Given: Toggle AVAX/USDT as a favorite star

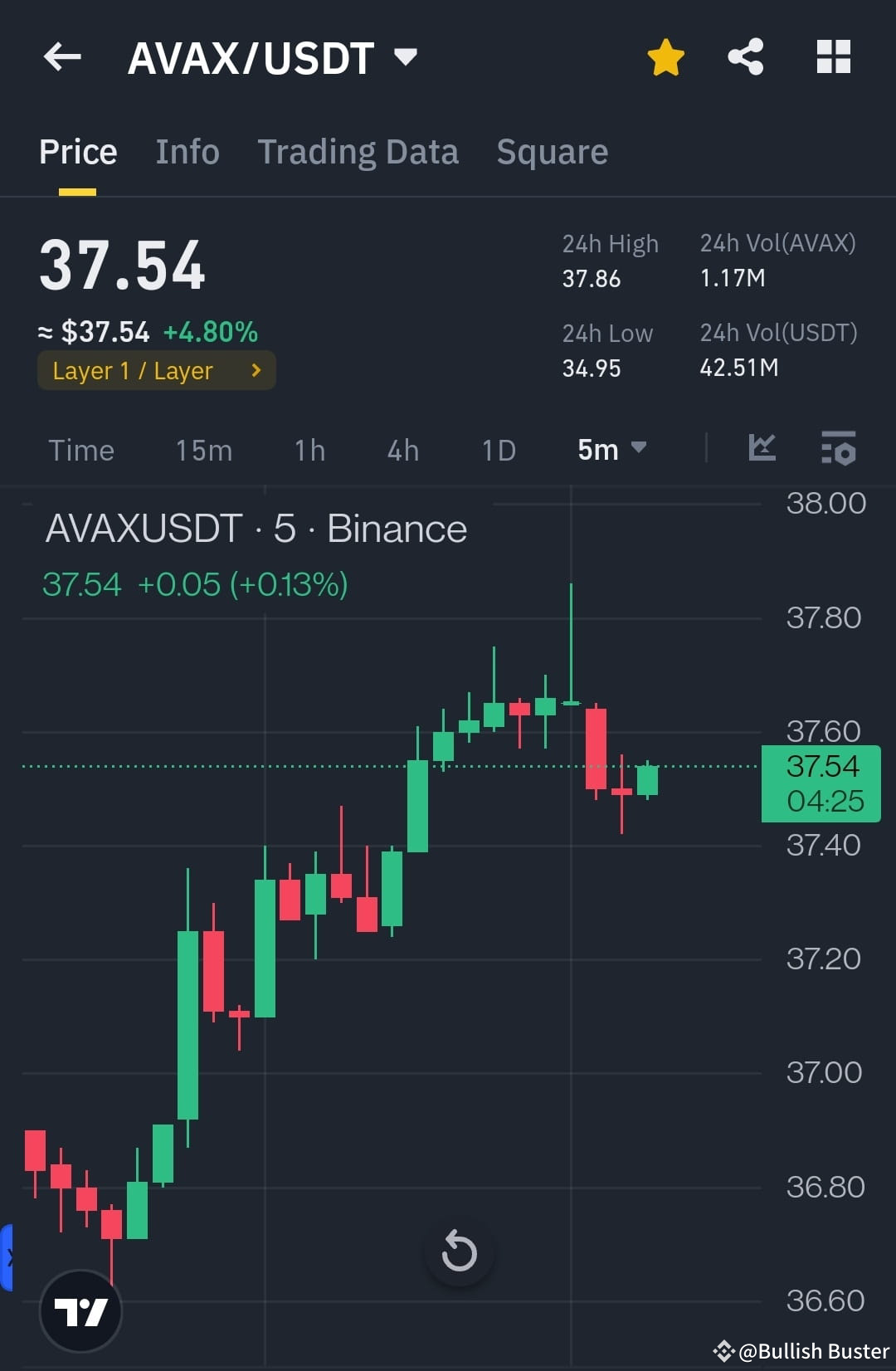Looking at the screenshot, I should (x=665, y=56).
